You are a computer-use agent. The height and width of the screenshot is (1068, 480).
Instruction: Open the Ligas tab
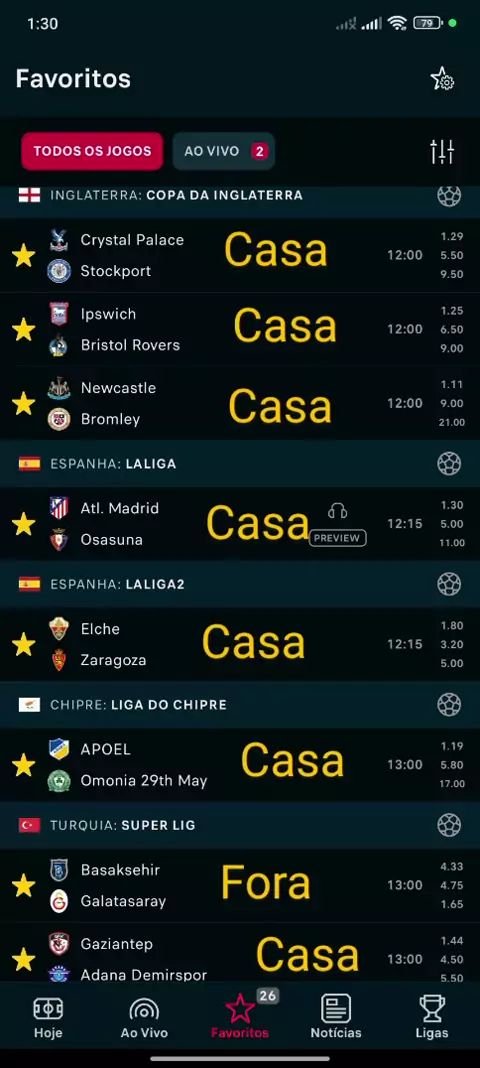click(432, 1017)
